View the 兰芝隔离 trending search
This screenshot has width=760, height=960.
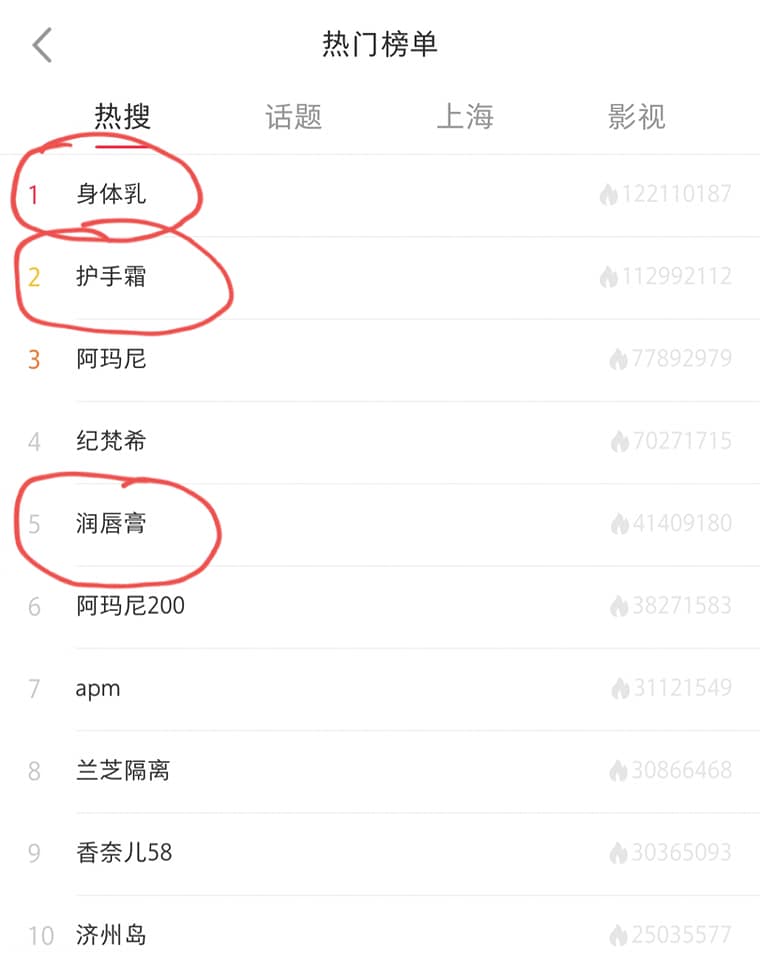123,770
